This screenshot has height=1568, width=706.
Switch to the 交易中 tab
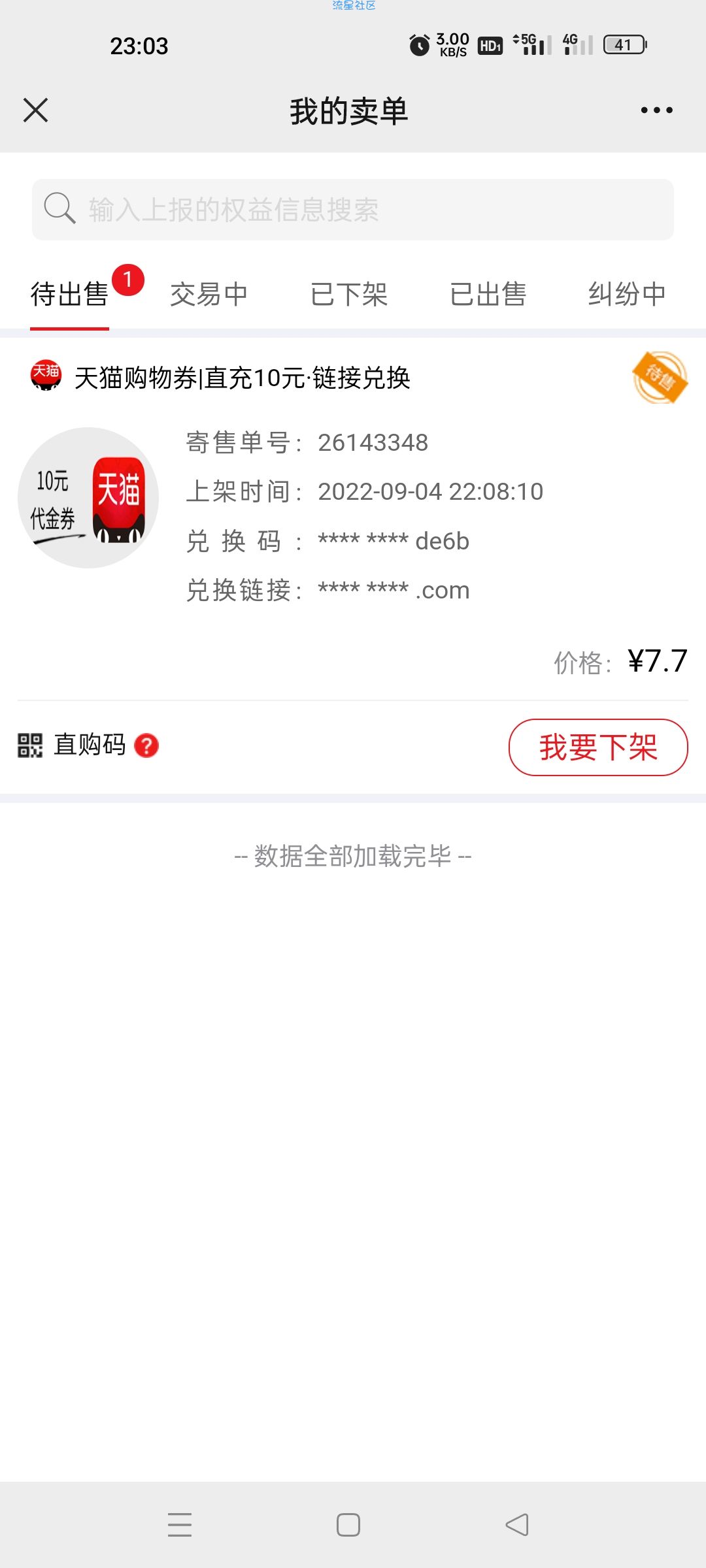point(209,295)
